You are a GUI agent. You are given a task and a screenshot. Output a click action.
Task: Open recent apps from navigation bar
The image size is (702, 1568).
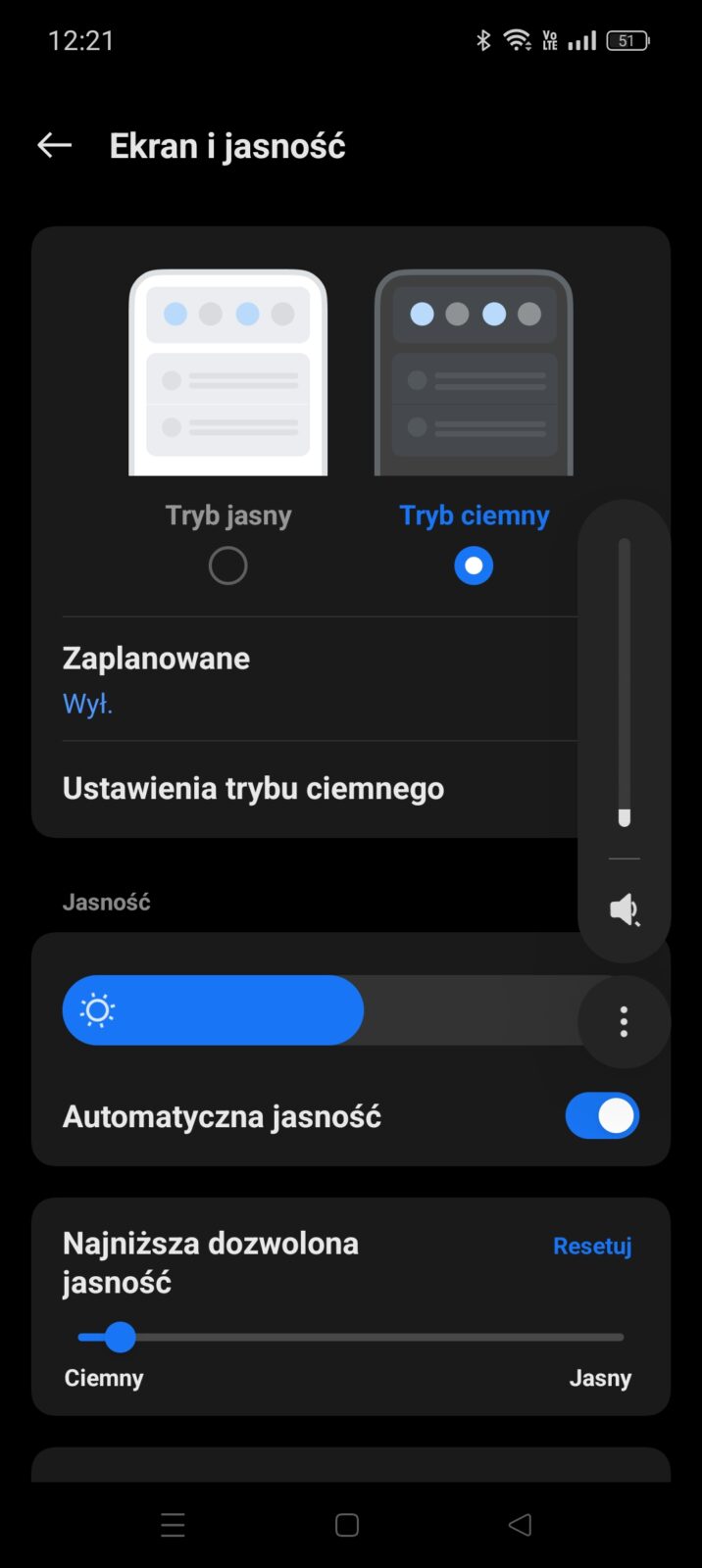point(173,1524)
